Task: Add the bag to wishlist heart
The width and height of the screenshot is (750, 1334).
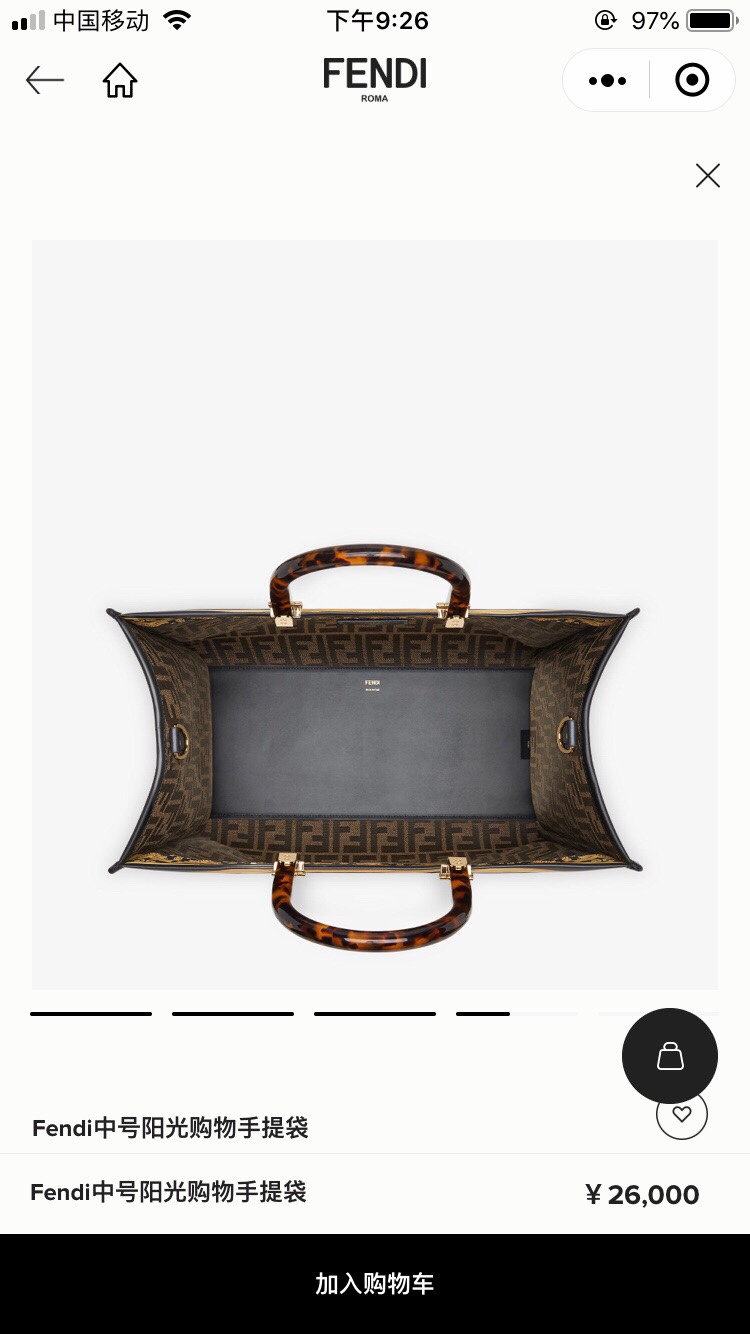Action: tap(682, 1115)
